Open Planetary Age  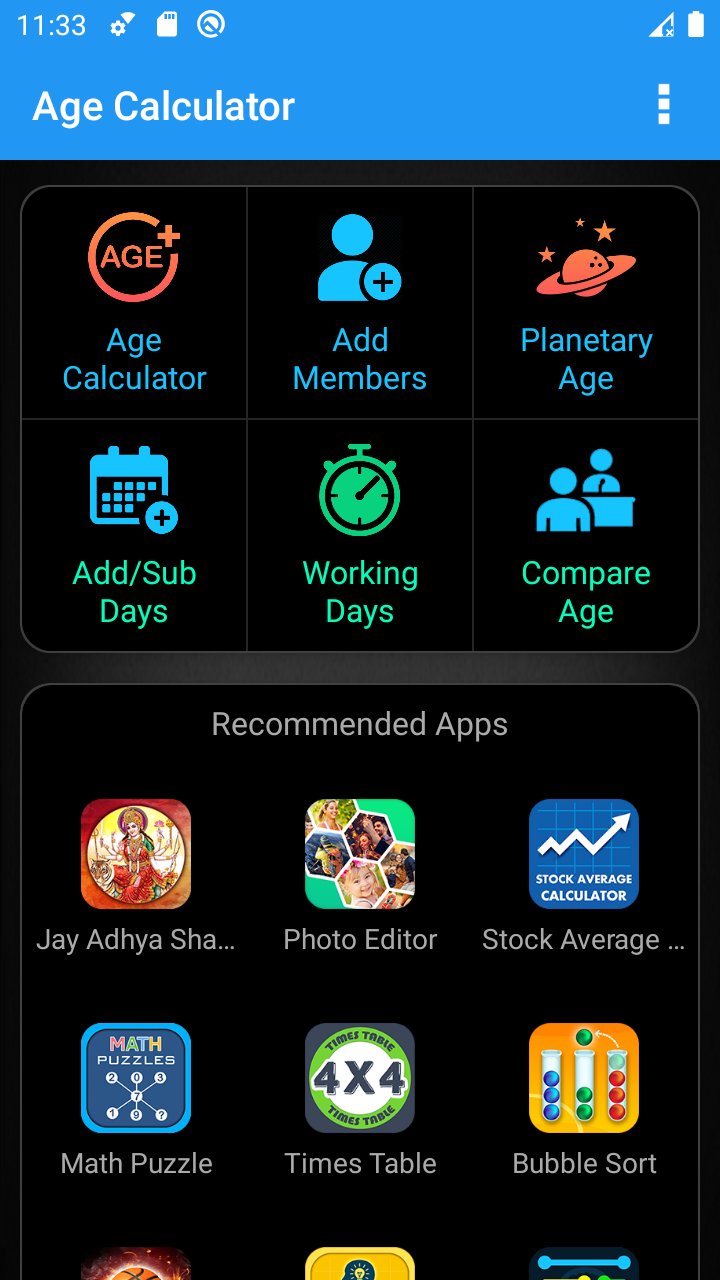click(x=586, y=302)
